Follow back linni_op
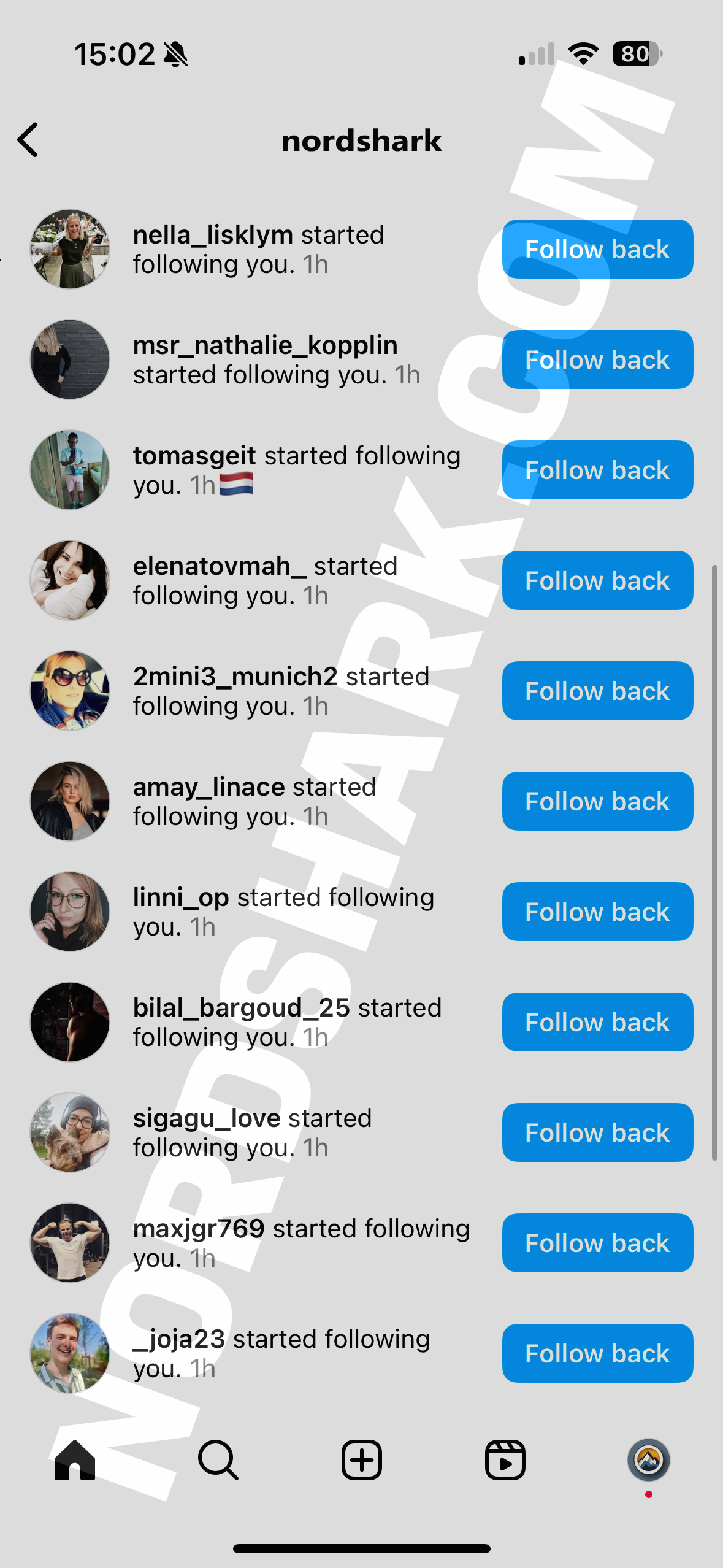 point(597,912)
